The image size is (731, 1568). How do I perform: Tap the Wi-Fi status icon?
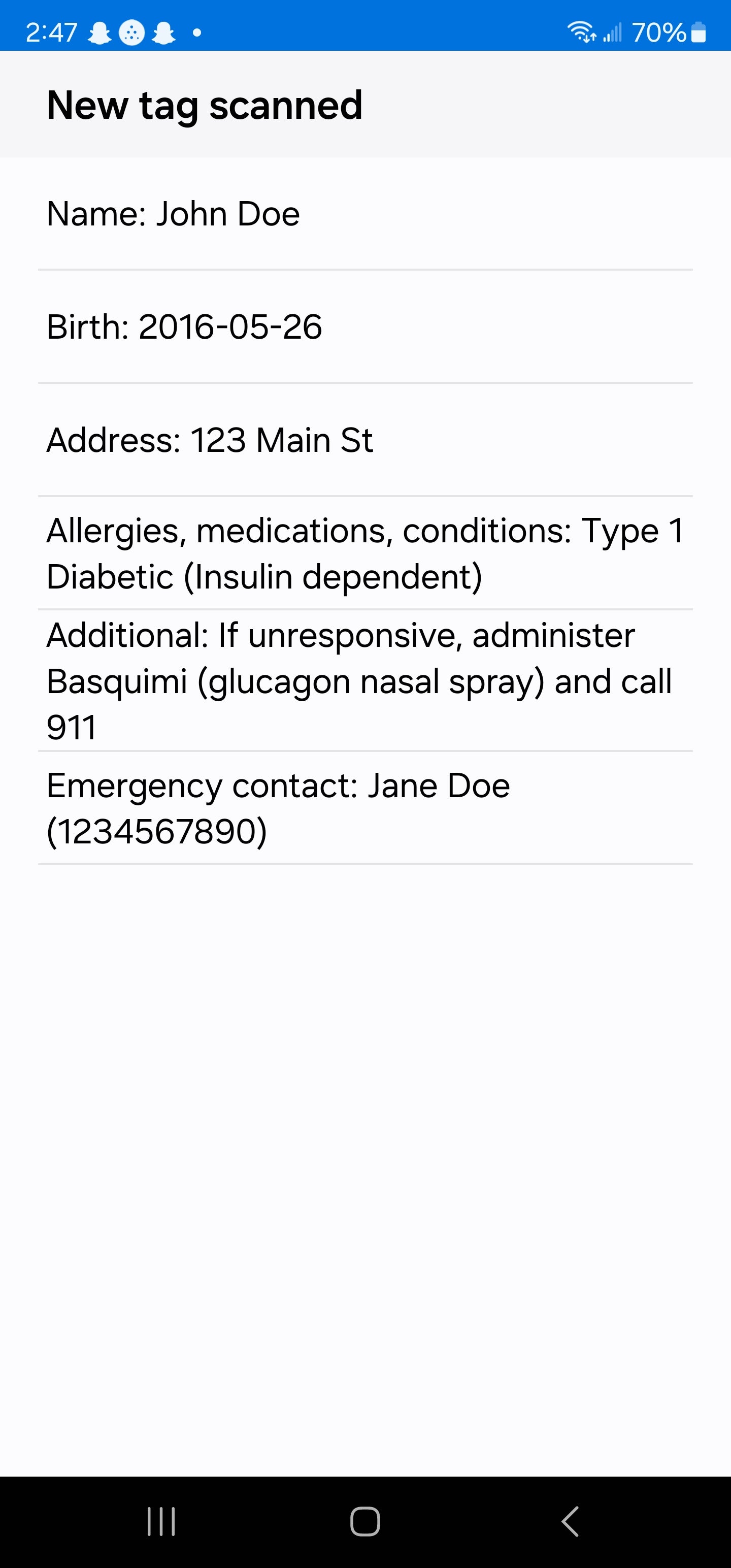(x=580, y=31)
